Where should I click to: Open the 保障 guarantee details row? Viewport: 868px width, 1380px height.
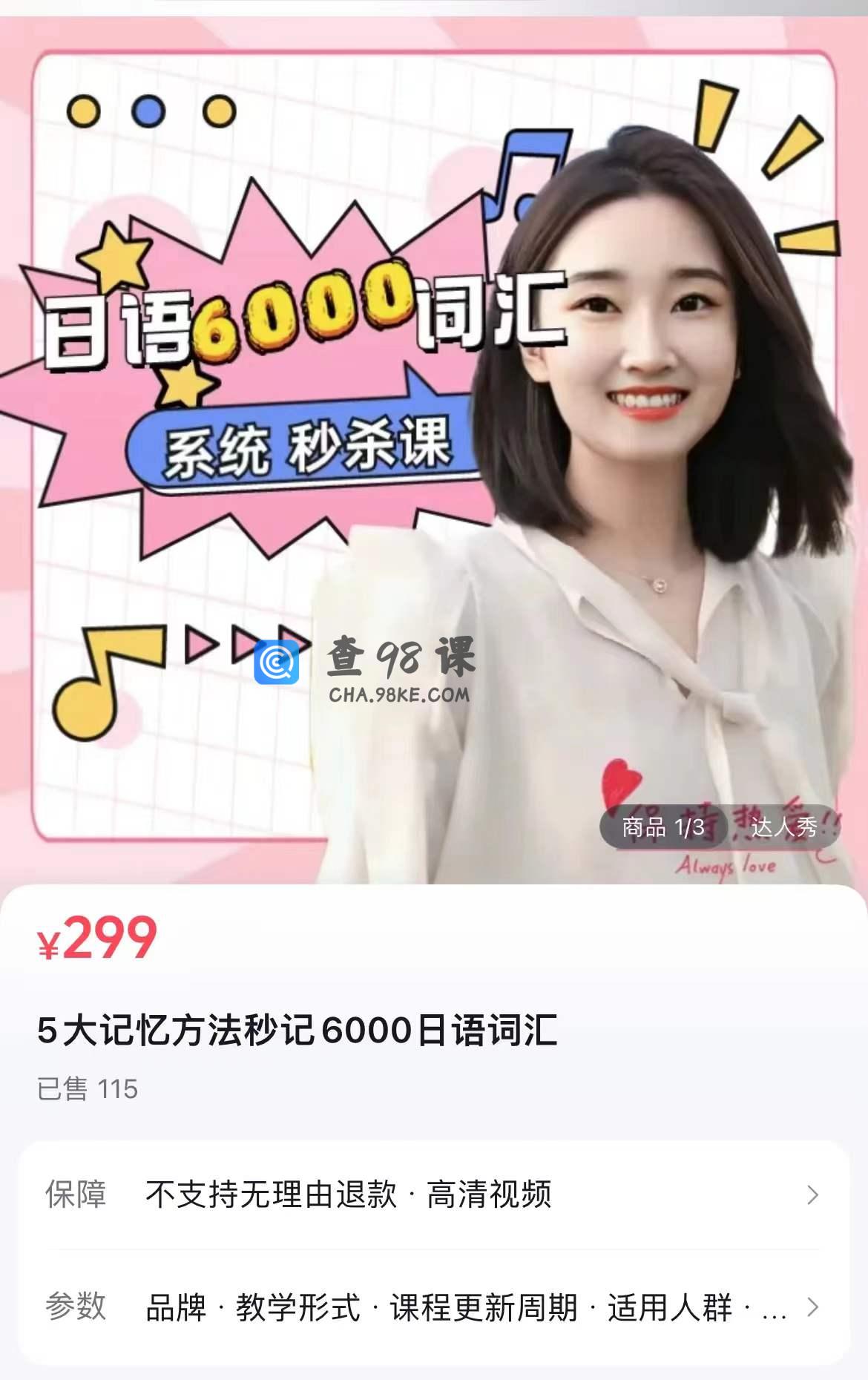(x=433, y=1195)
